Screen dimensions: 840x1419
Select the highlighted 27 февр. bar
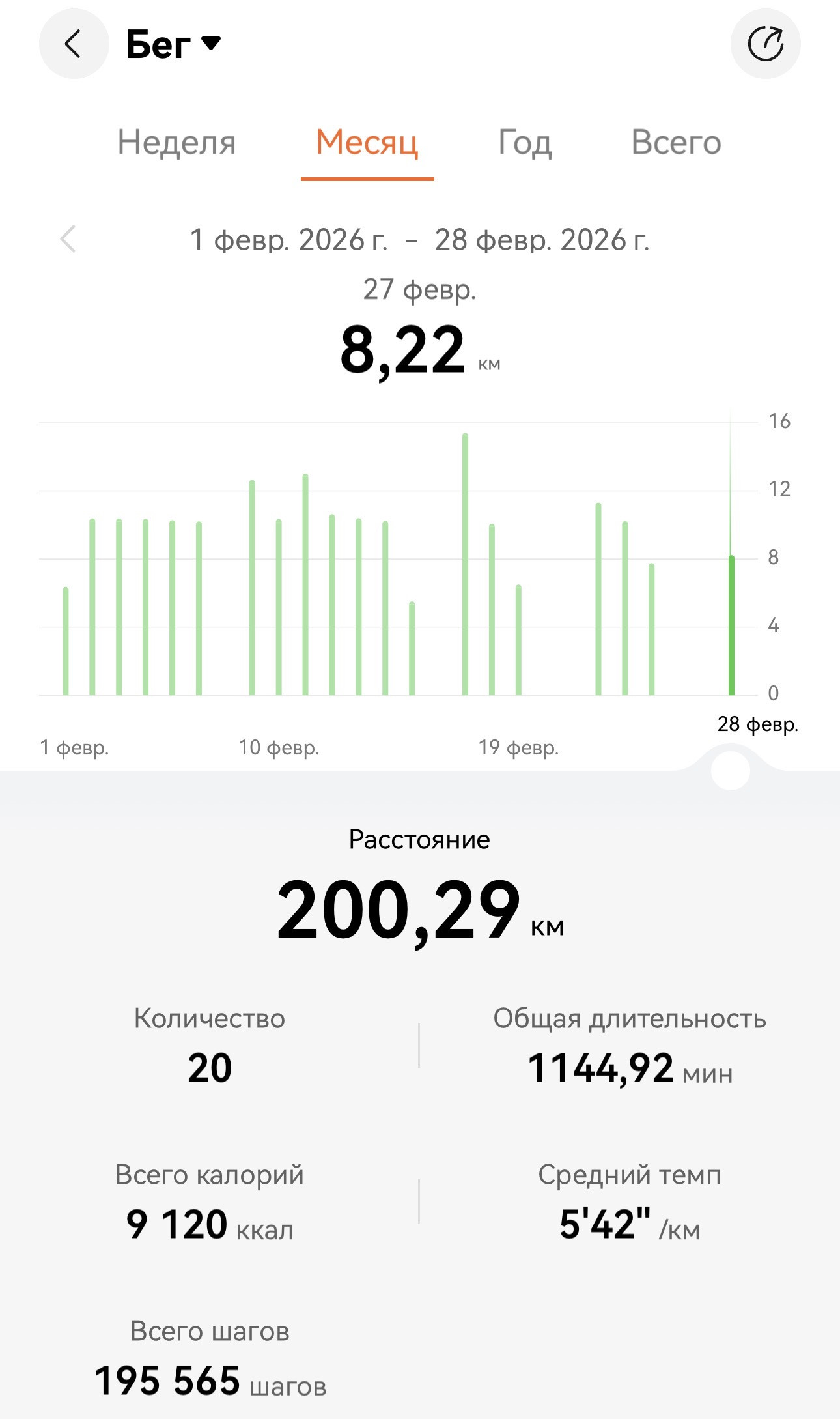(731, 625)
